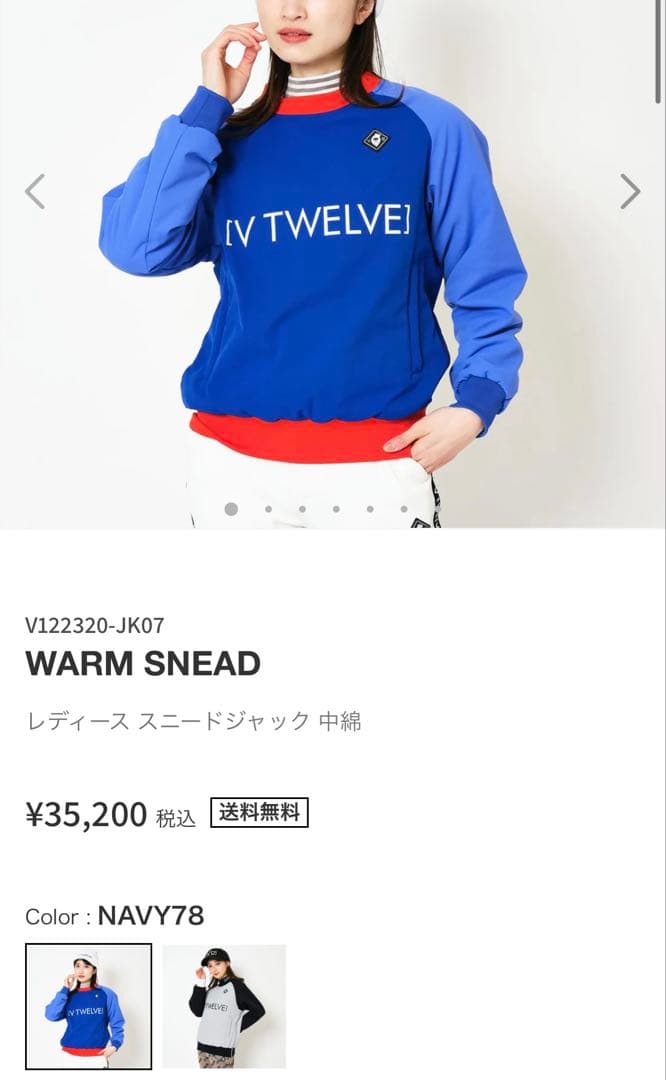
Task: Jump to the second image indicator dot
Action: pyautogui.click(x=268, y=509)
